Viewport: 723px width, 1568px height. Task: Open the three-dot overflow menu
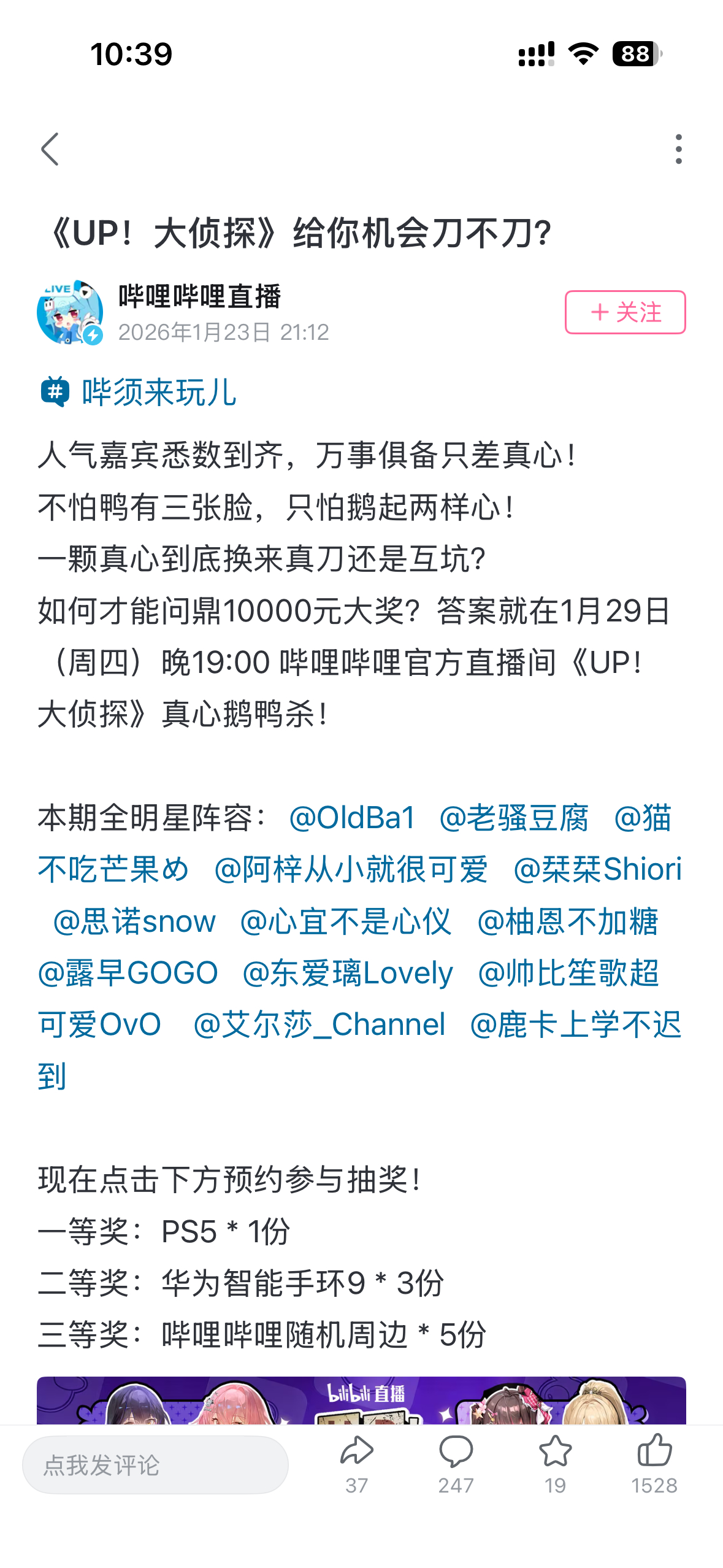pyautogui.click(x=678, y=149)
